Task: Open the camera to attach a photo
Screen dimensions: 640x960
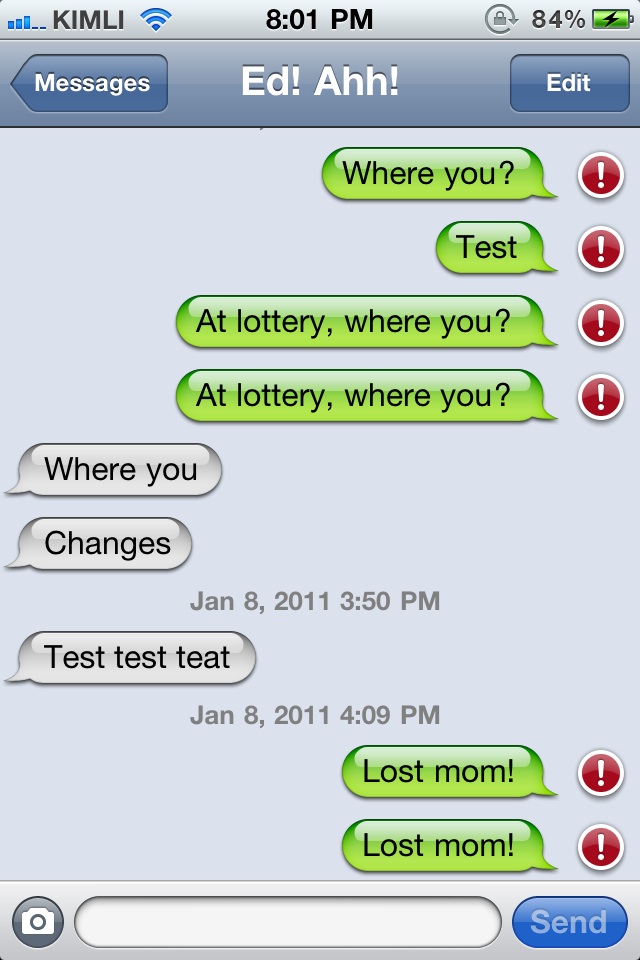Action: 38,921
